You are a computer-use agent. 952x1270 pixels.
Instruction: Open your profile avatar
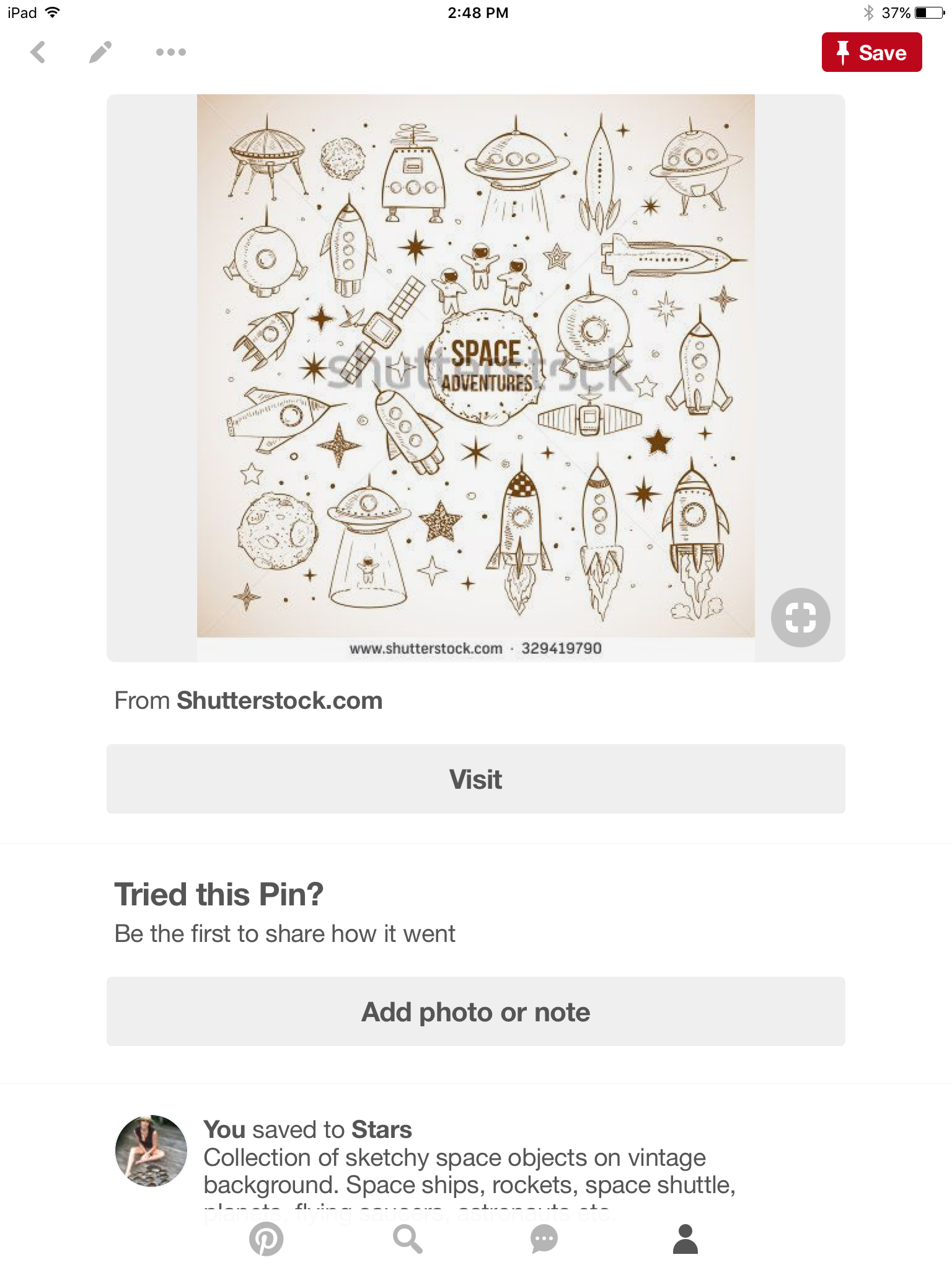pos(151,1151)
